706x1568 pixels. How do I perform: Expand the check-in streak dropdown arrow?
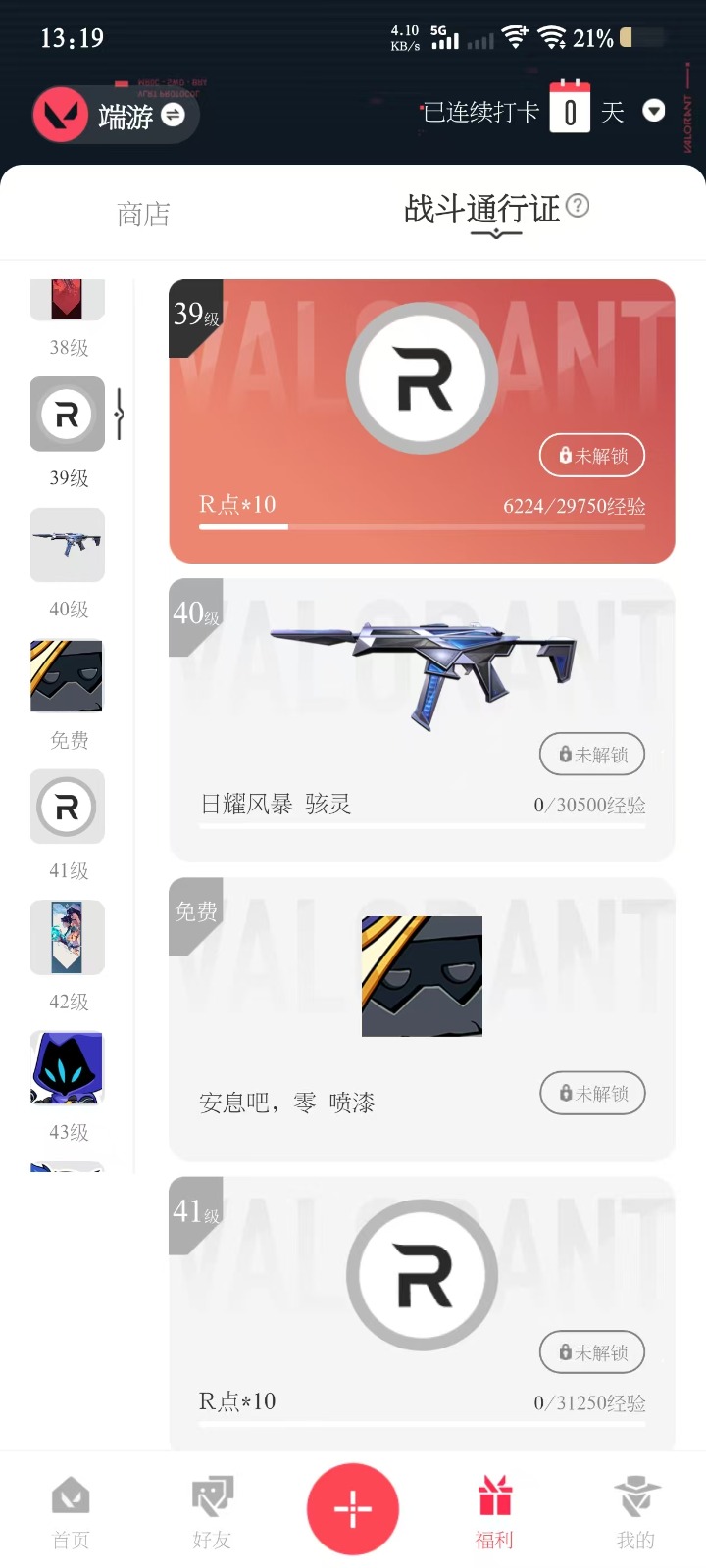[654, 111]
